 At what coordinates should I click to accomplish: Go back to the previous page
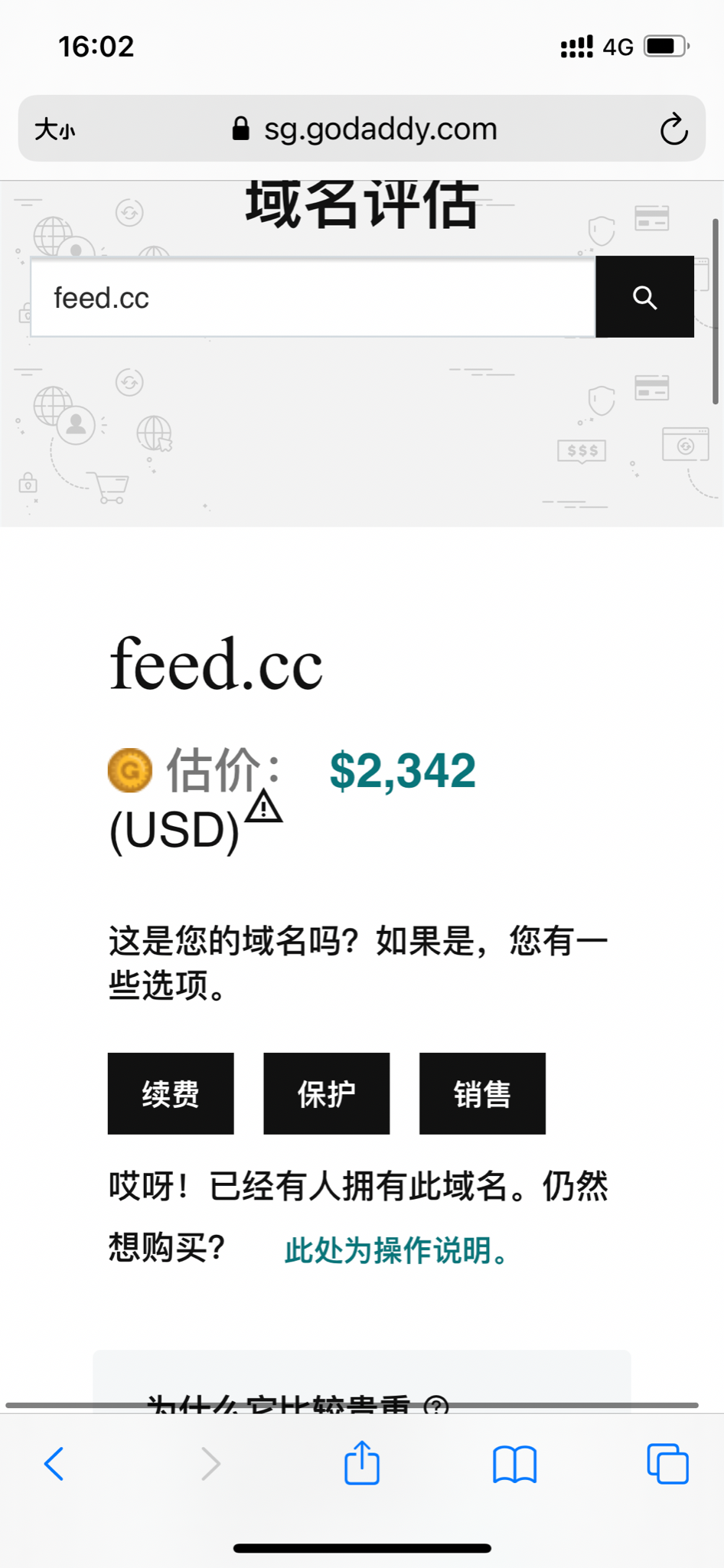pyautogui.click(x=54, y=1464)
